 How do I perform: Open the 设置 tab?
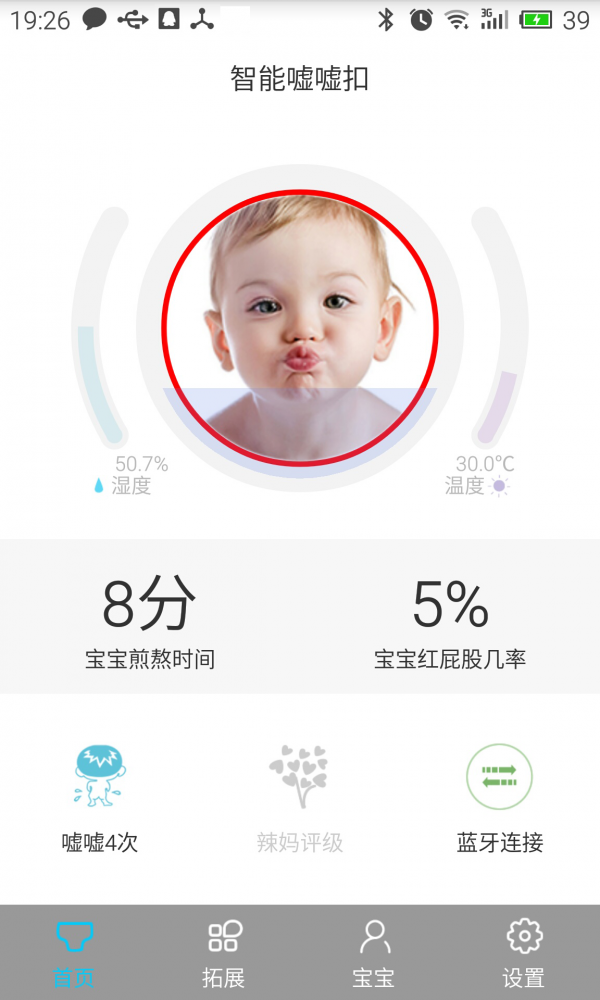click(x=524, y=952)
